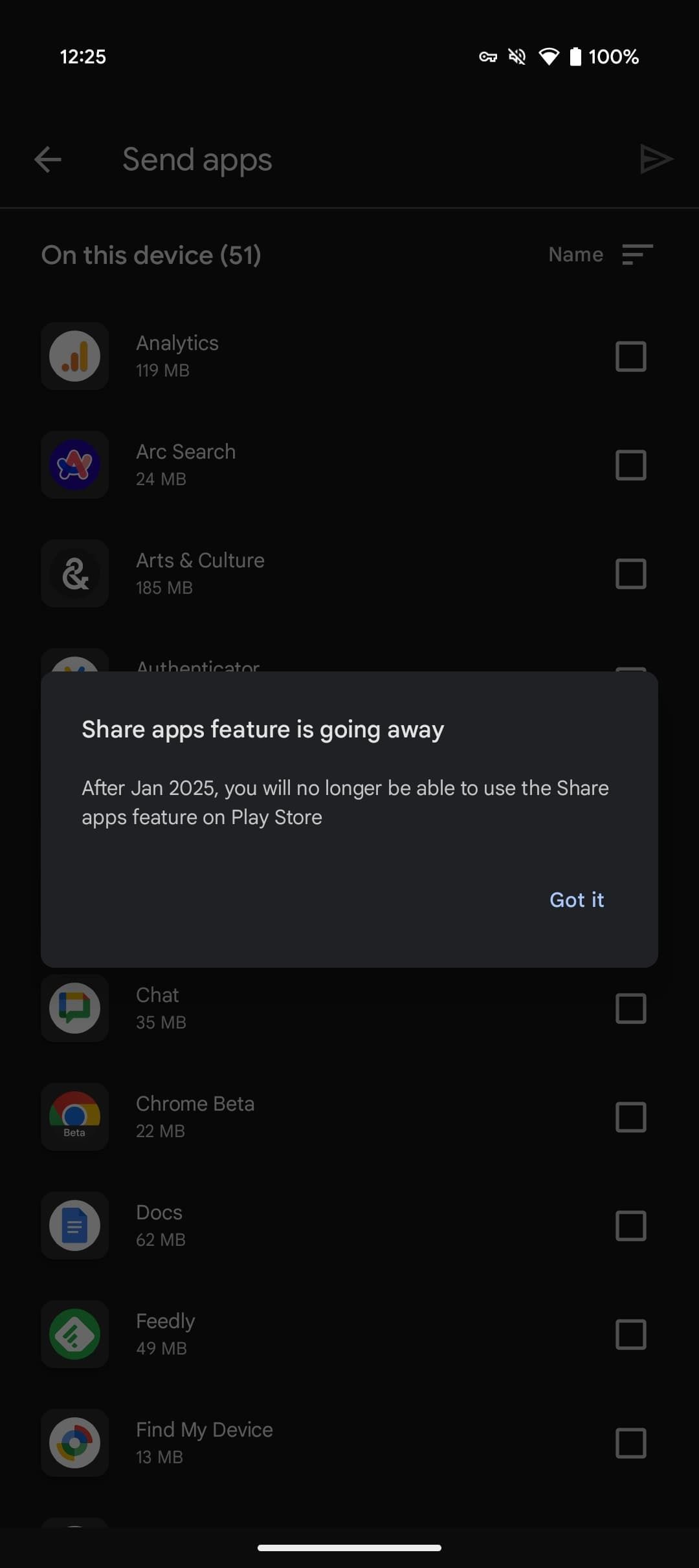Open the Chrome Beta app icon

(x=74, y=1117)
